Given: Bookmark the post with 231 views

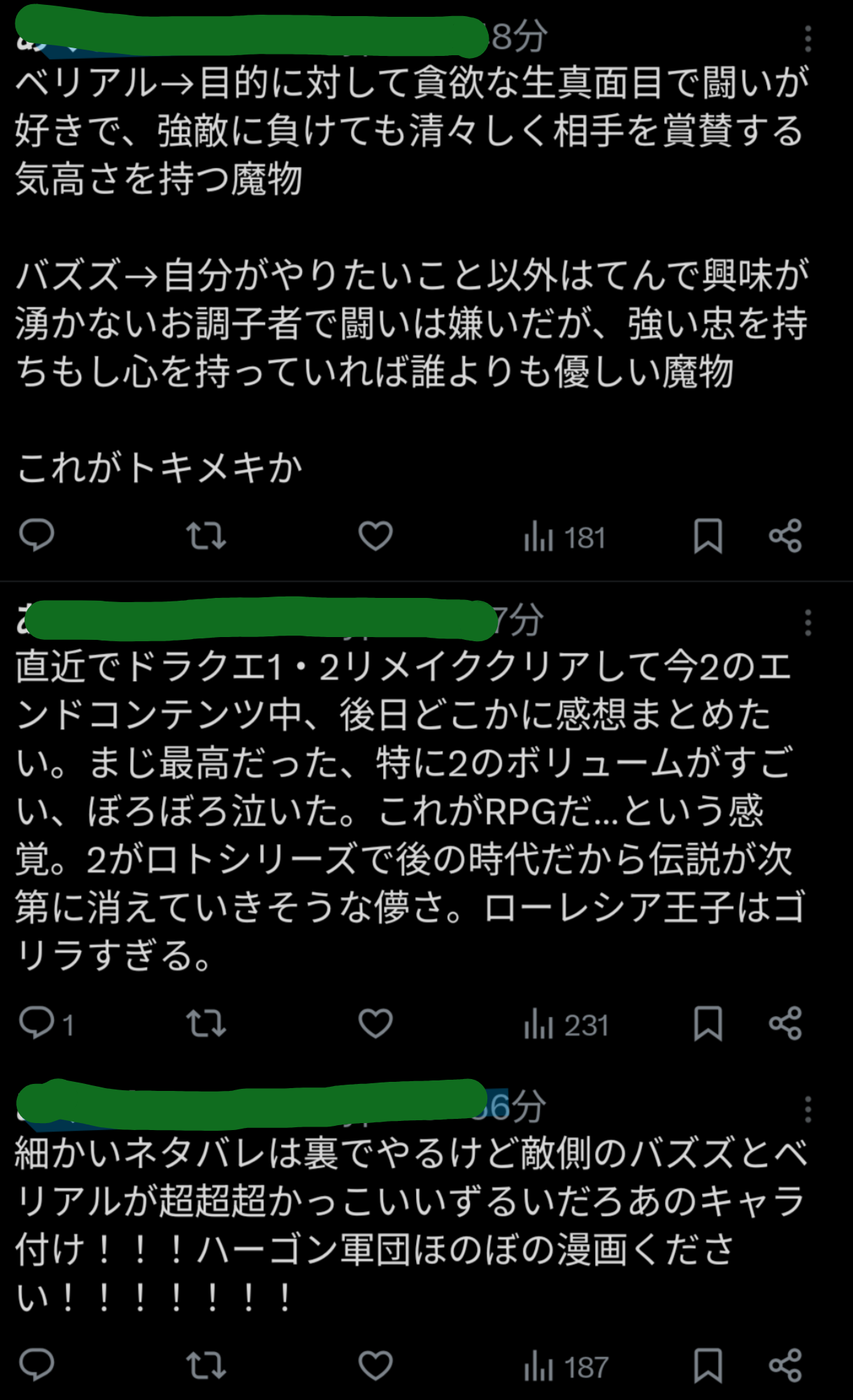Looking at the screenshot, I should [x=708, y=1024].
